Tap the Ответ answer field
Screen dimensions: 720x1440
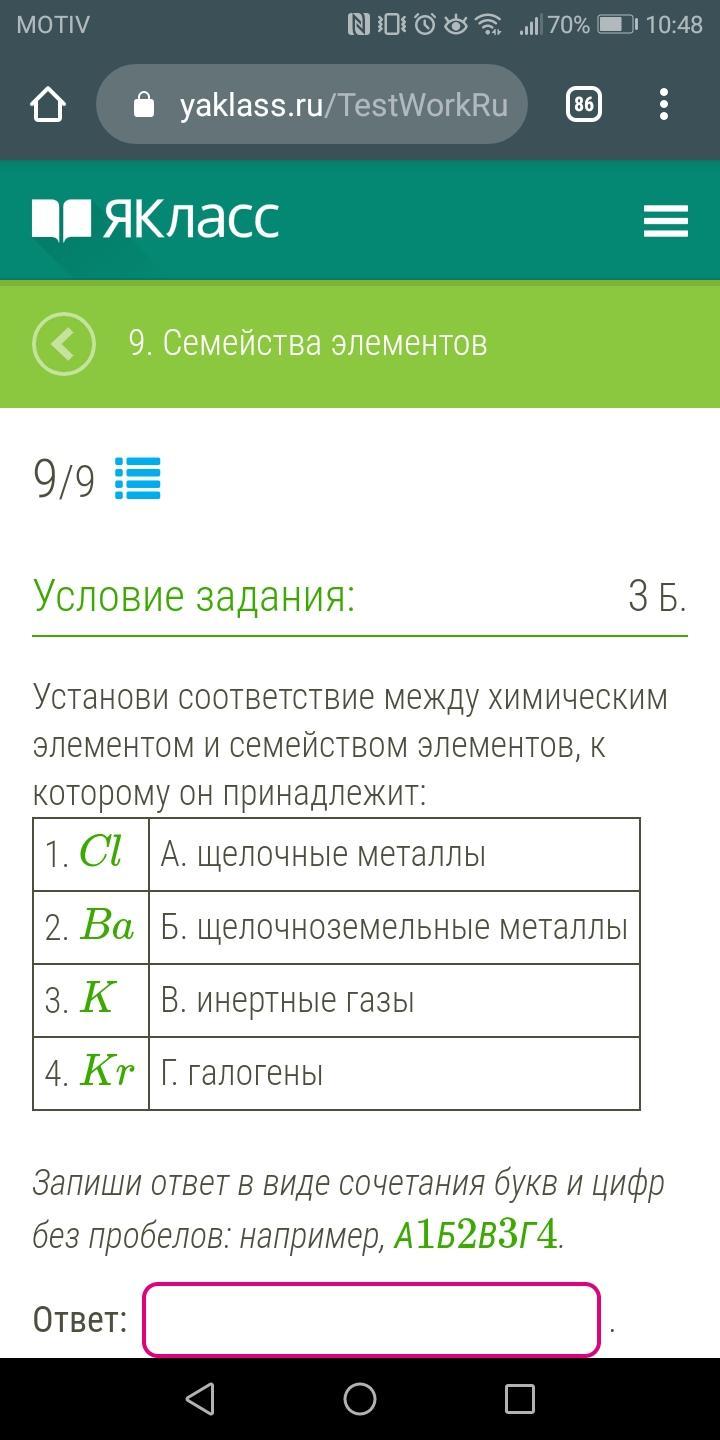[372, 1320]
